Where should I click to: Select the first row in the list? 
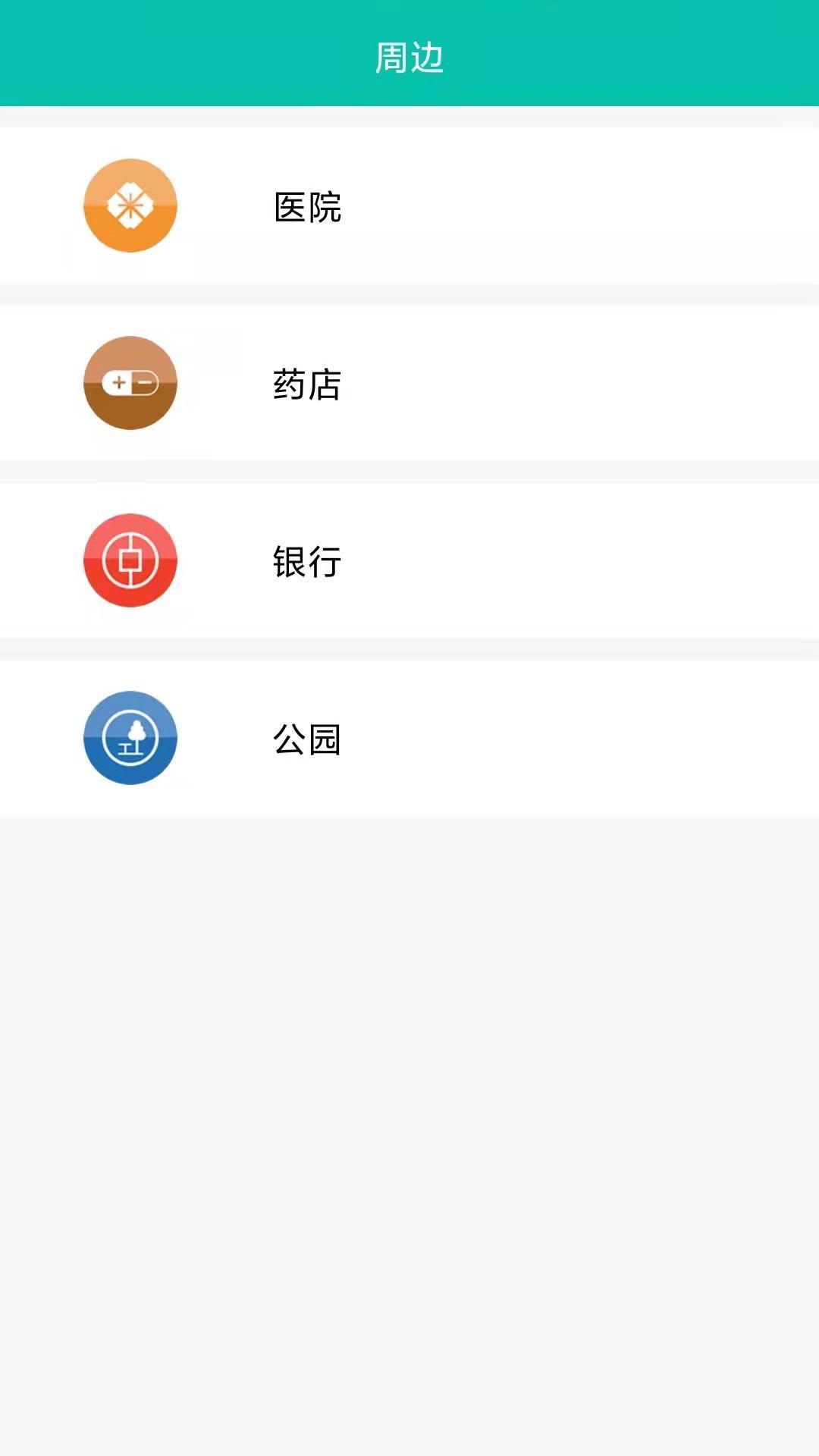point(409,205)
